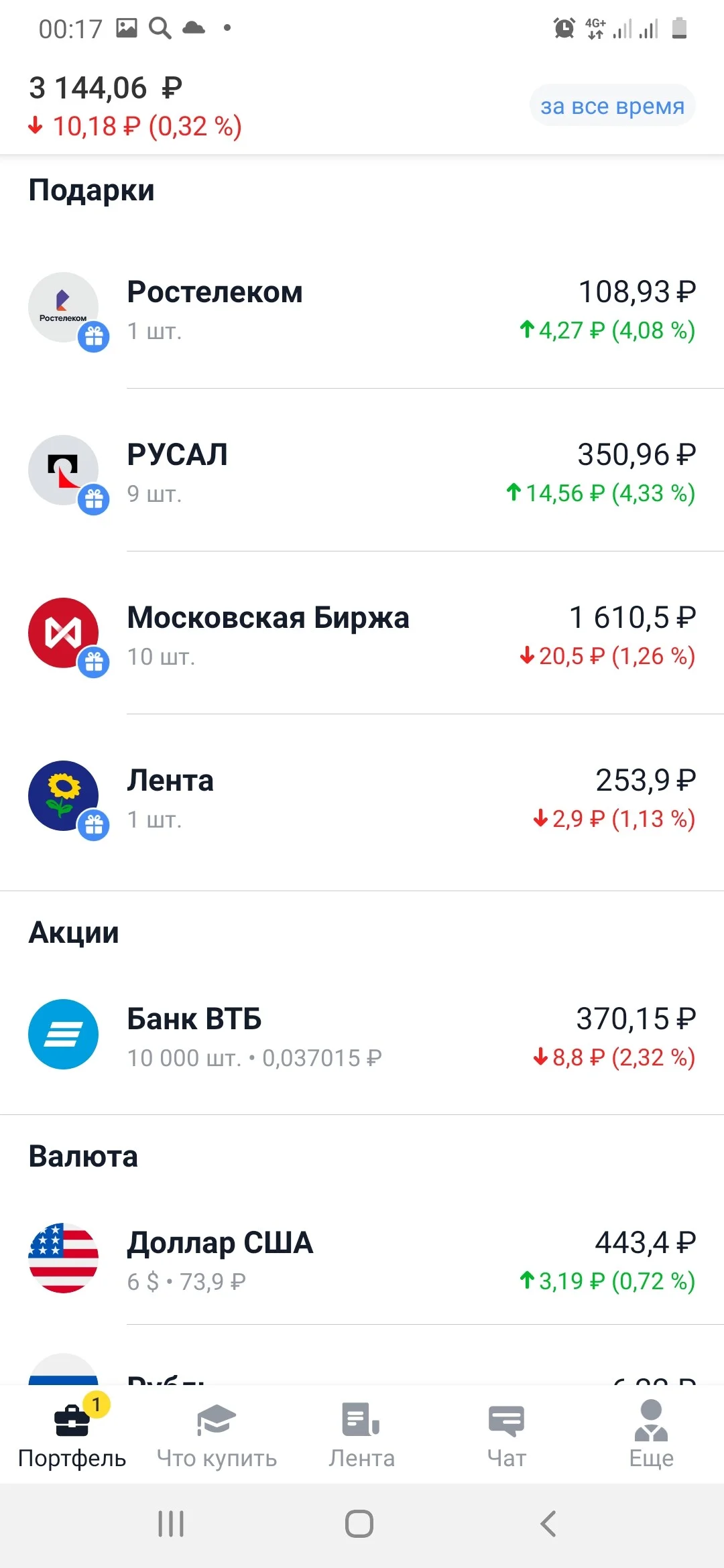Viewport: 724px width, 1568px height.
Task: Tap the system back button
Action: [x=548, y=1524]
